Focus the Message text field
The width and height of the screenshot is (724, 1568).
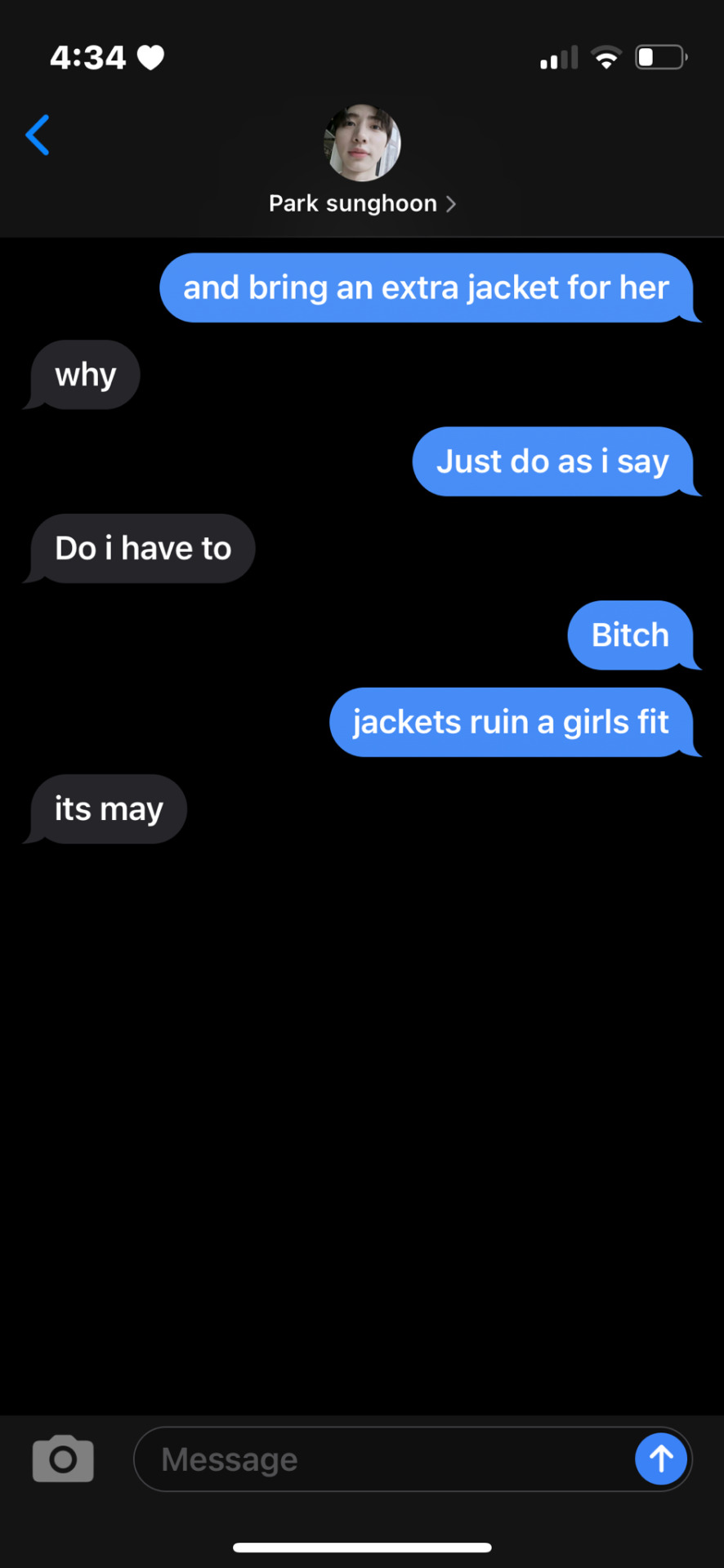point(384,1459)
